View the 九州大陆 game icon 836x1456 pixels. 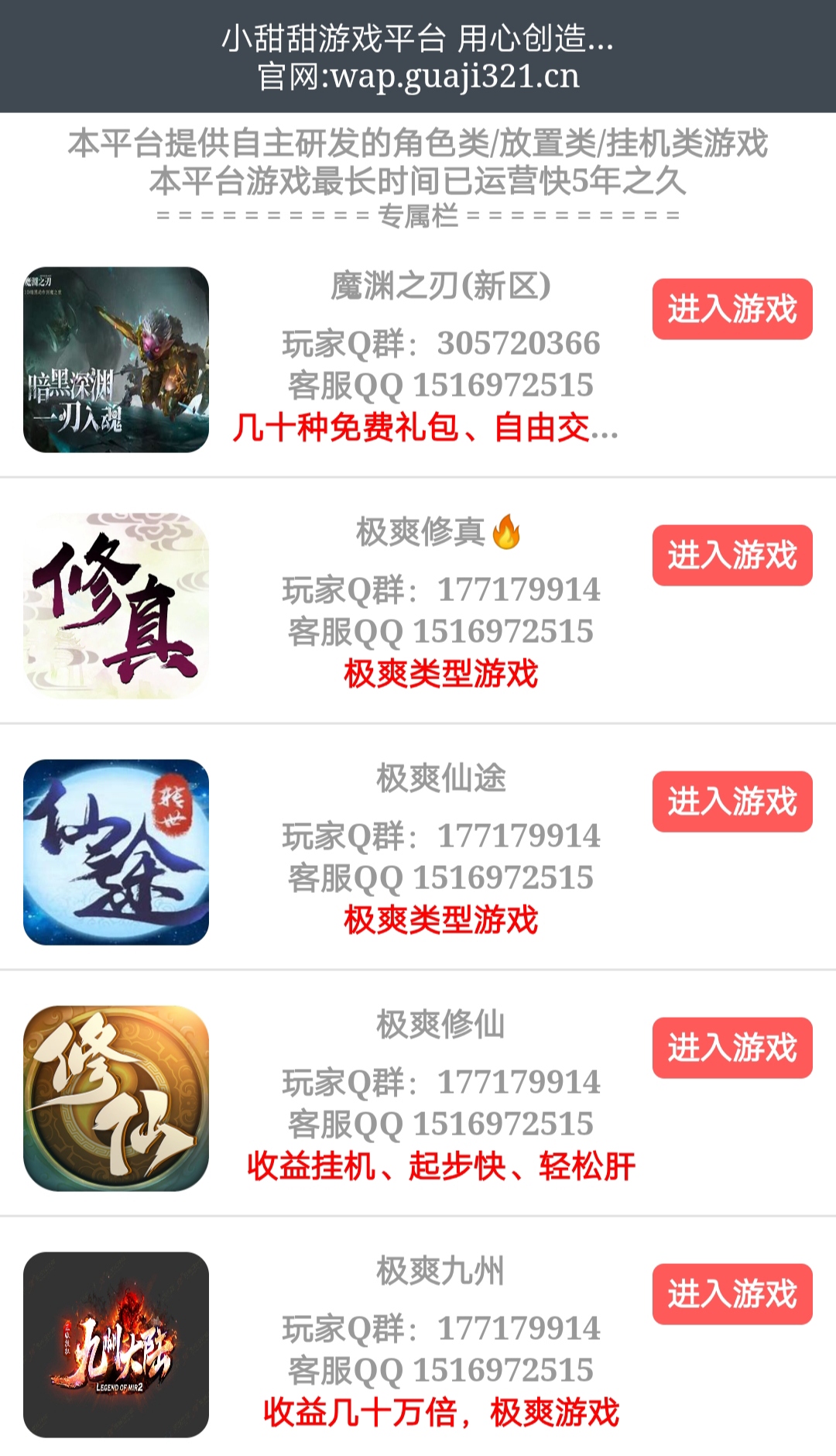tap(116, 1344)
